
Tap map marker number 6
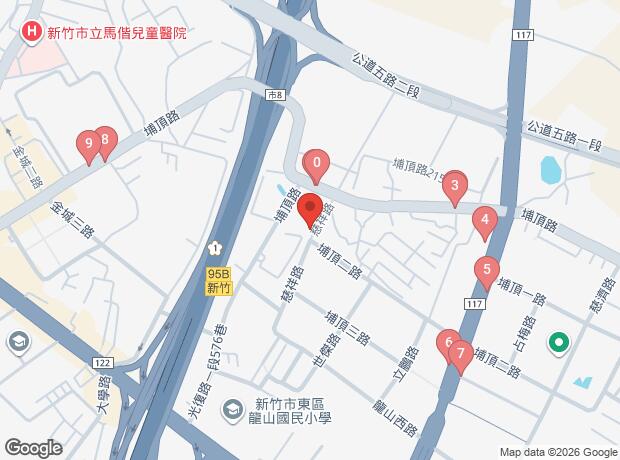447,346
